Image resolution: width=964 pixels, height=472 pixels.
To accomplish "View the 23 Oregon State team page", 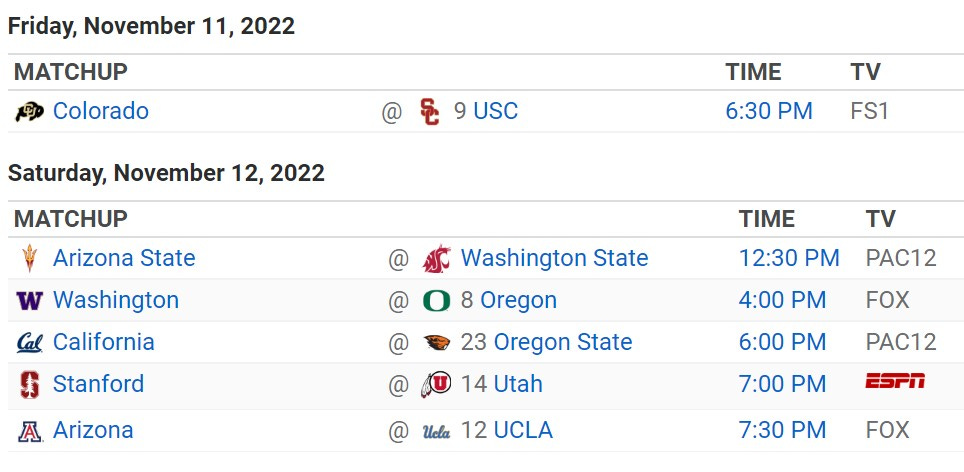I will point(562,342).
